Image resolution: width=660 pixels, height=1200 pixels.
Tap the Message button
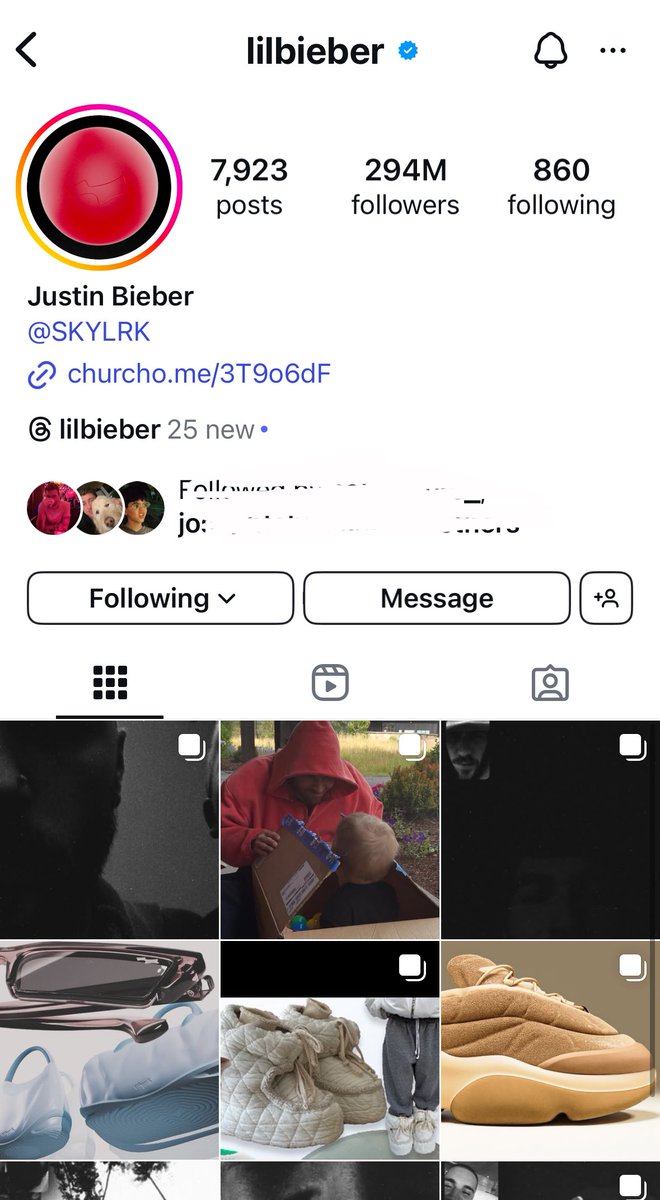click(436, 598)
